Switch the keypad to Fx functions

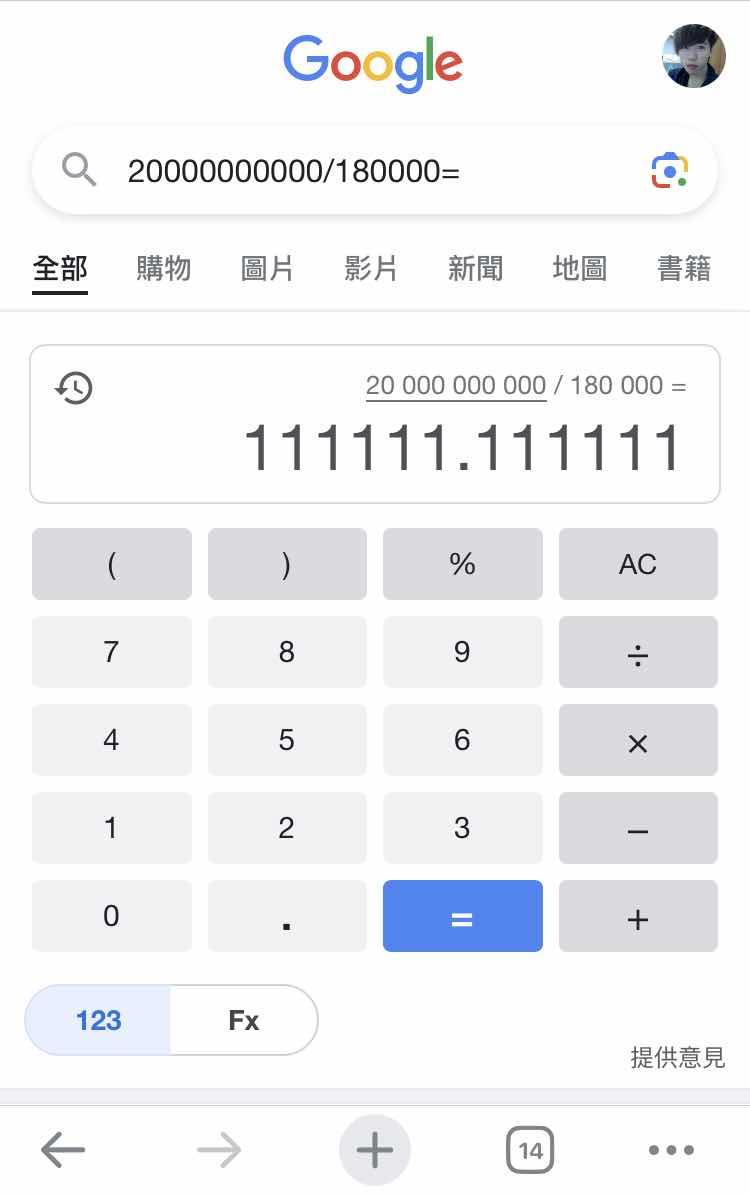pos(243,1020)
